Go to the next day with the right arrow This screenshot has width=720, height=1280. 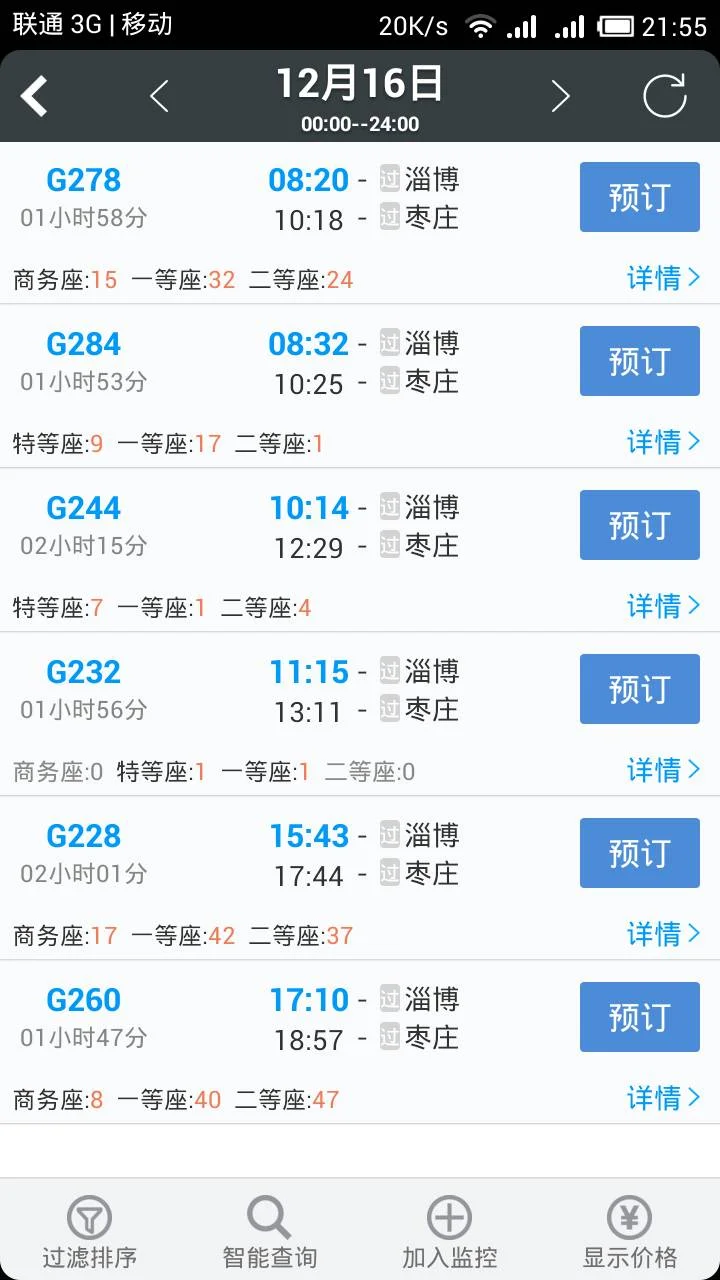click(560, 95)
